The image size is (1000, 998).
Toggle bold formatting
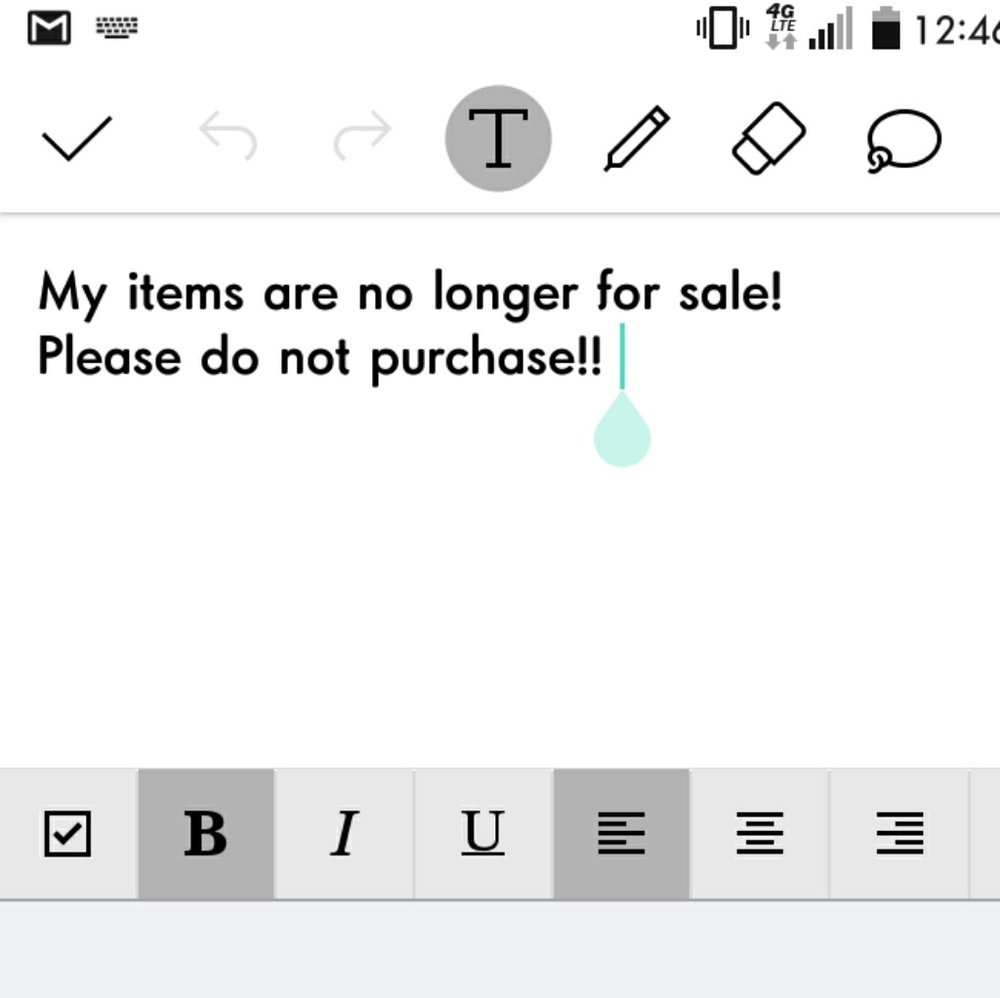click(206, 834)
